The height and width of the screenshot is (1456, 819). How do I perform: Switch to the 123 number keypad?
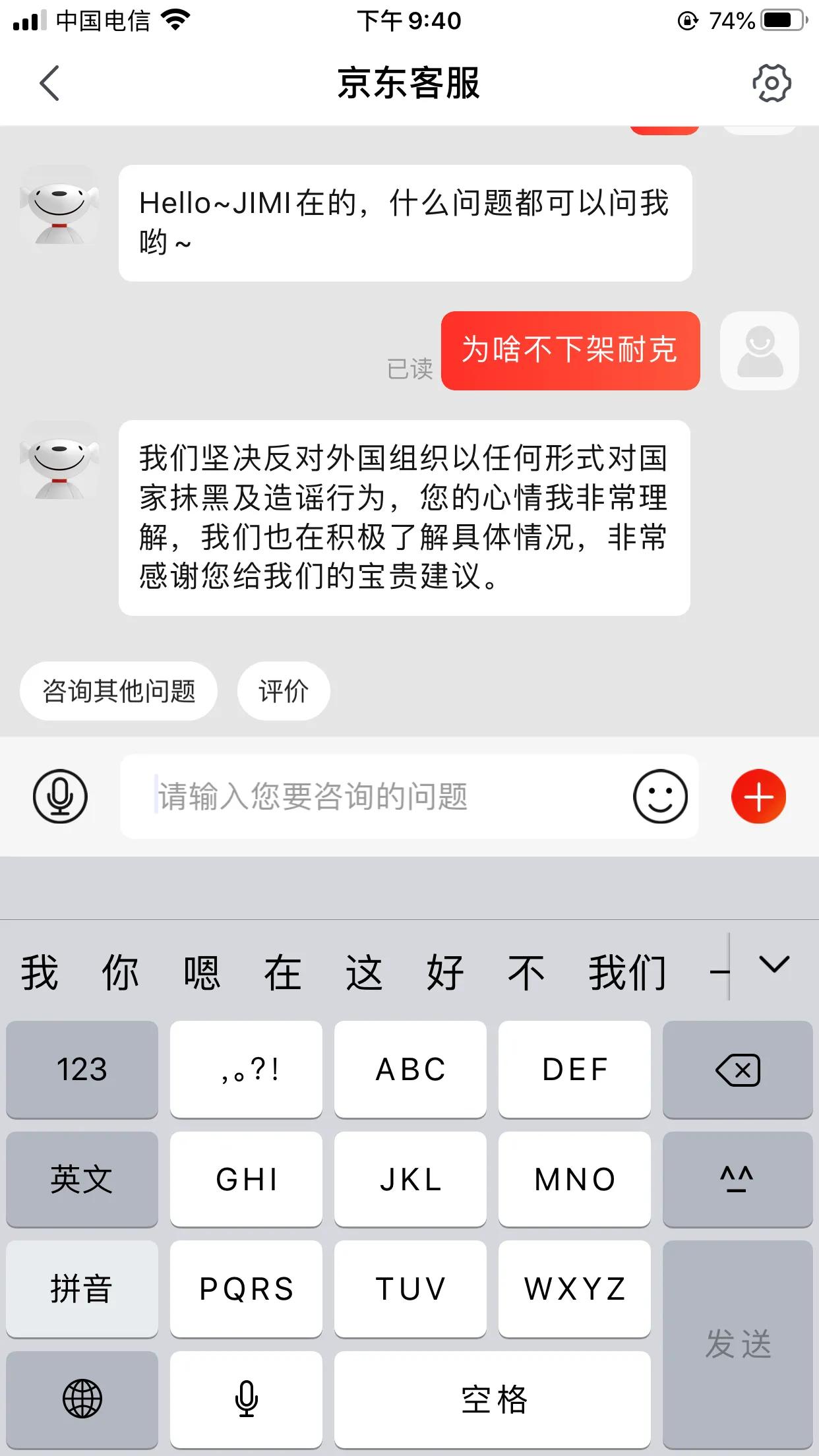82,1070
